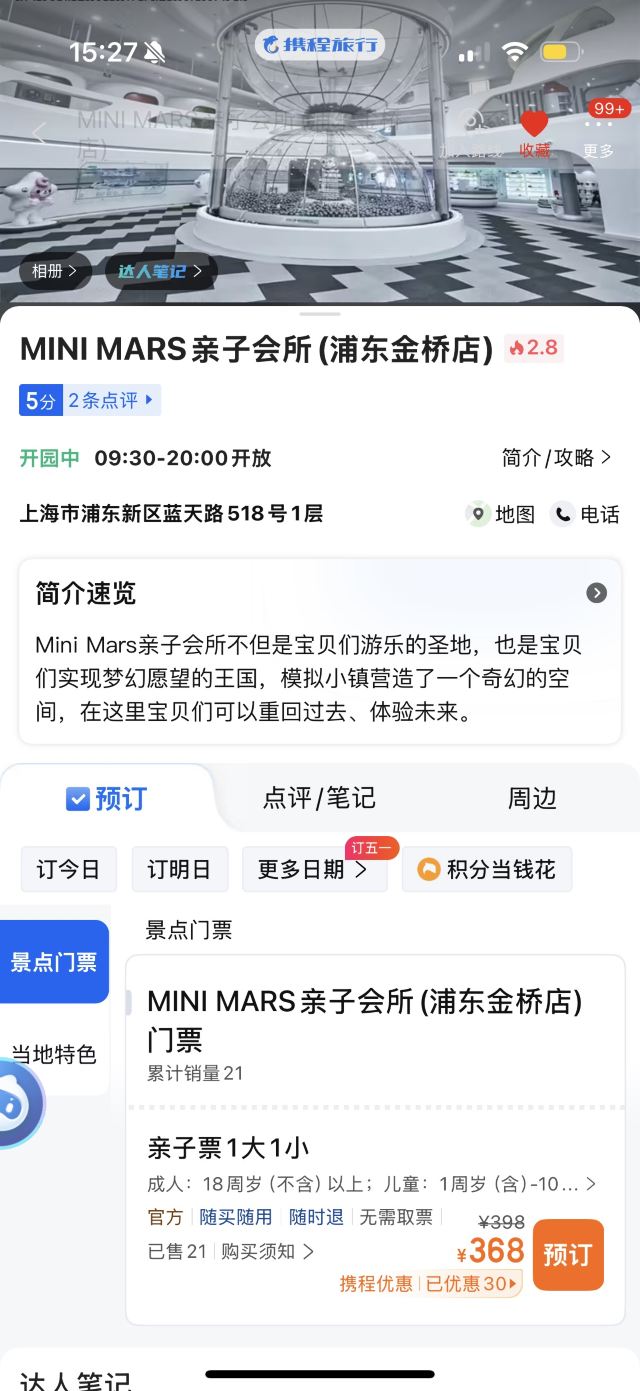Select the 当地特色 side category
This screenshot has height=1391, width=640.
pos(54,1054)
